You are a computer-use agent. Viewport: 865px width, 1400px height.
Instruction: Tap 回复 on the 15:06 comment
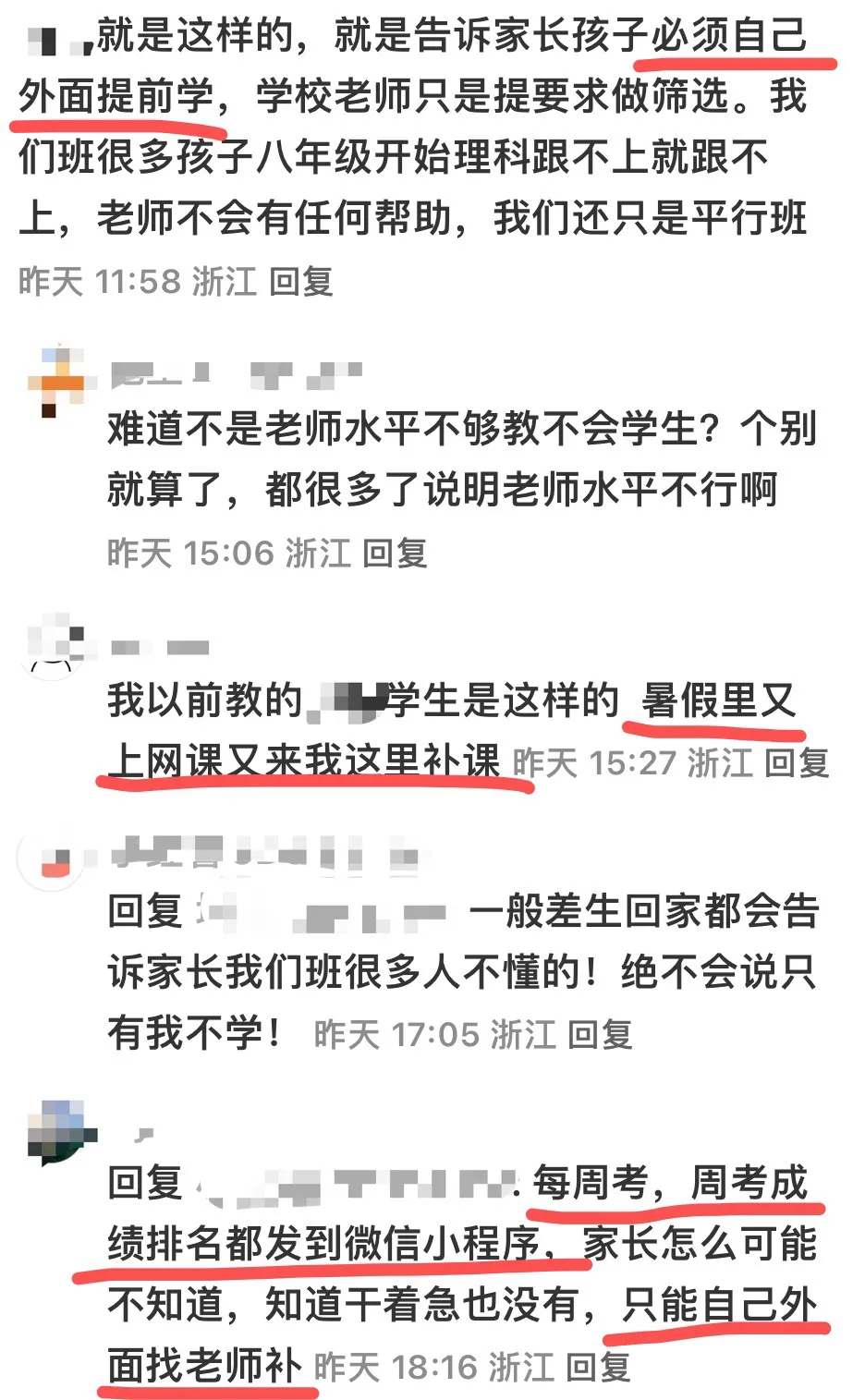[395, 553]
